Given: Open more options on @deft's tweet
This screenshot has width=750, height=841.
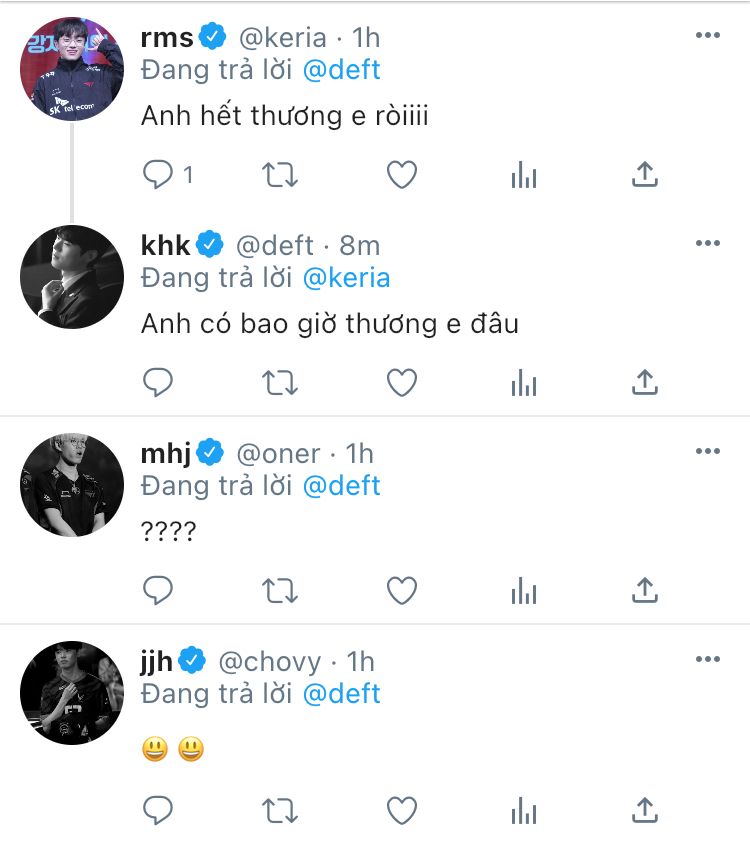Looking at the screenshot, I should (707, 244).
